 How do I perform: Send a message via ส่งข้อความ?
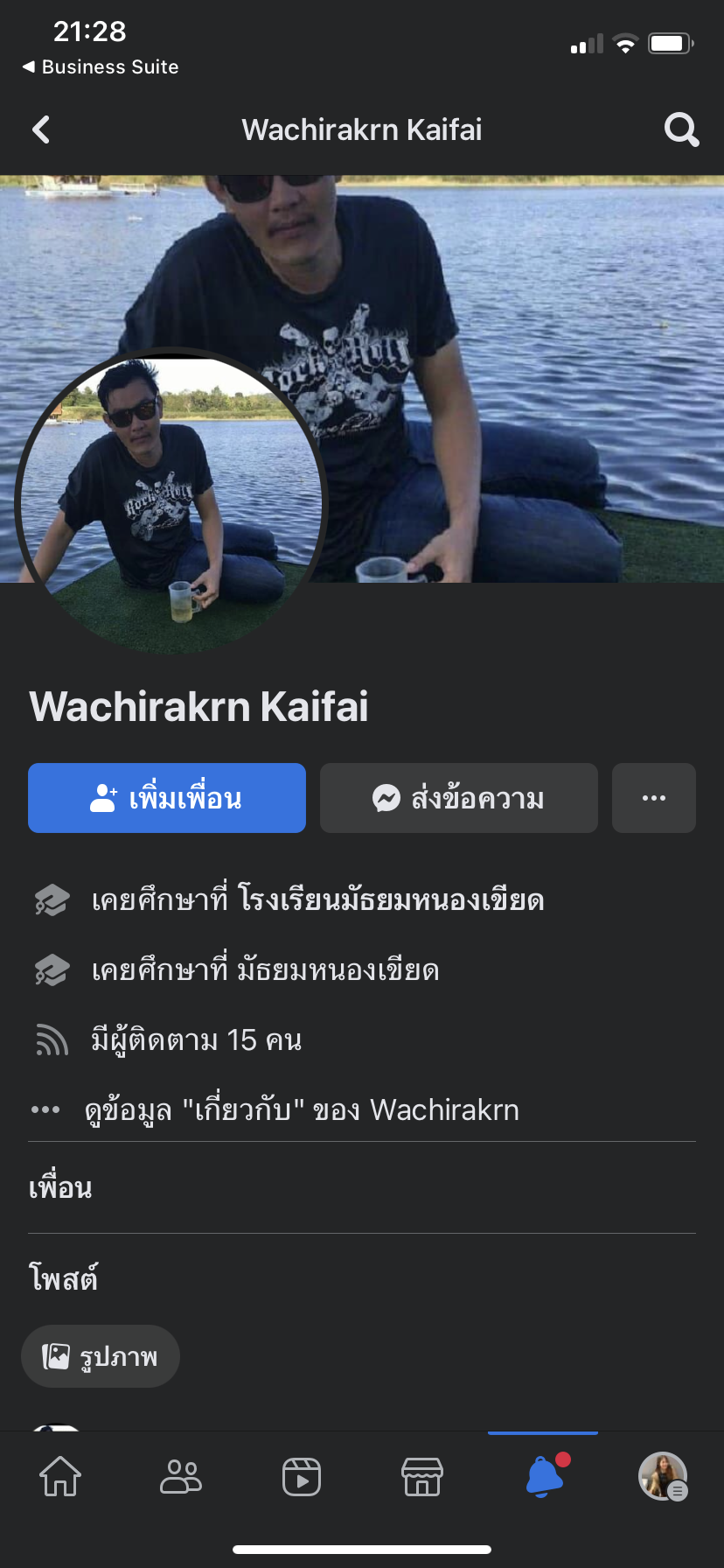click(459, 798)
